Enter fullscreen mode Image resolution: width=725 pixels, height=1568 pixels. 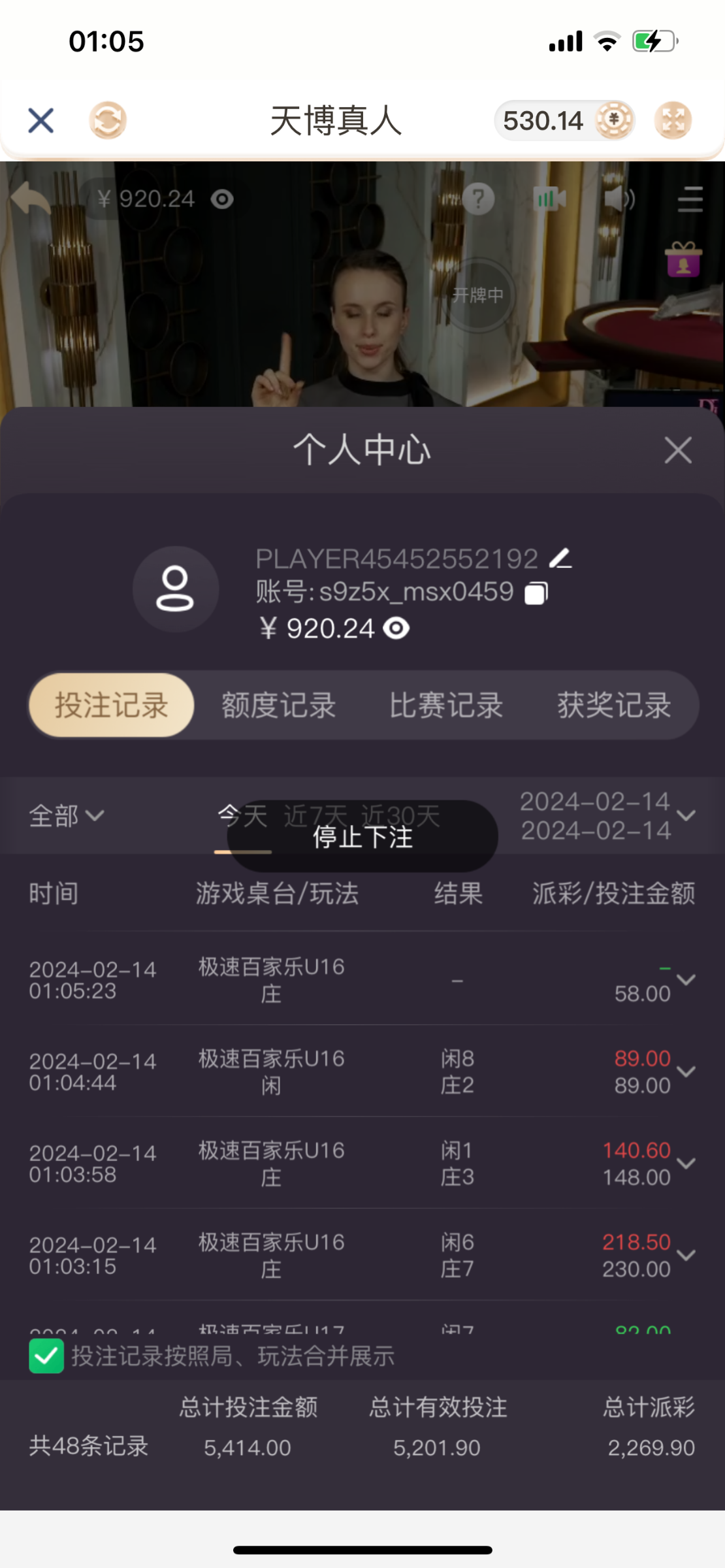(x=673, y=121)
